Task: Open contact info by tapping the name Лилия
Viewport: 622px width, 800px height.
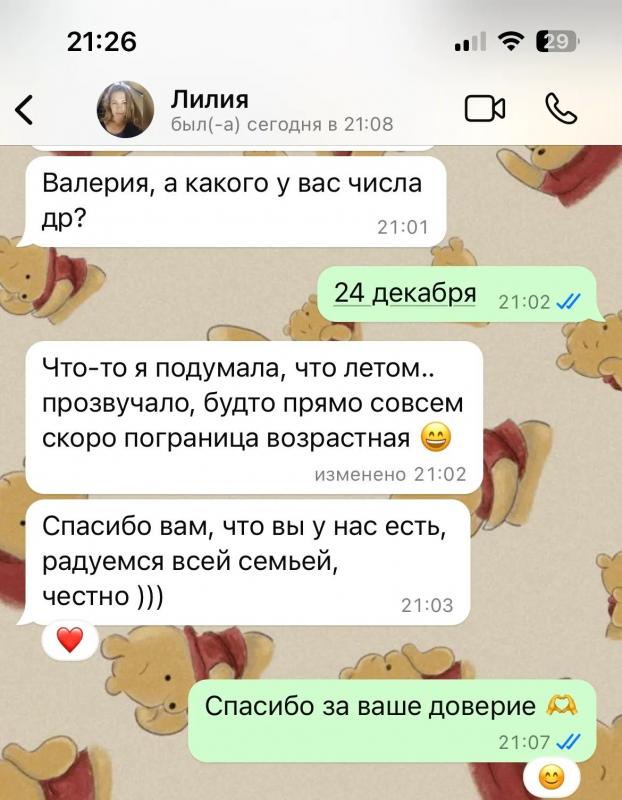Action: pos(210,98)
